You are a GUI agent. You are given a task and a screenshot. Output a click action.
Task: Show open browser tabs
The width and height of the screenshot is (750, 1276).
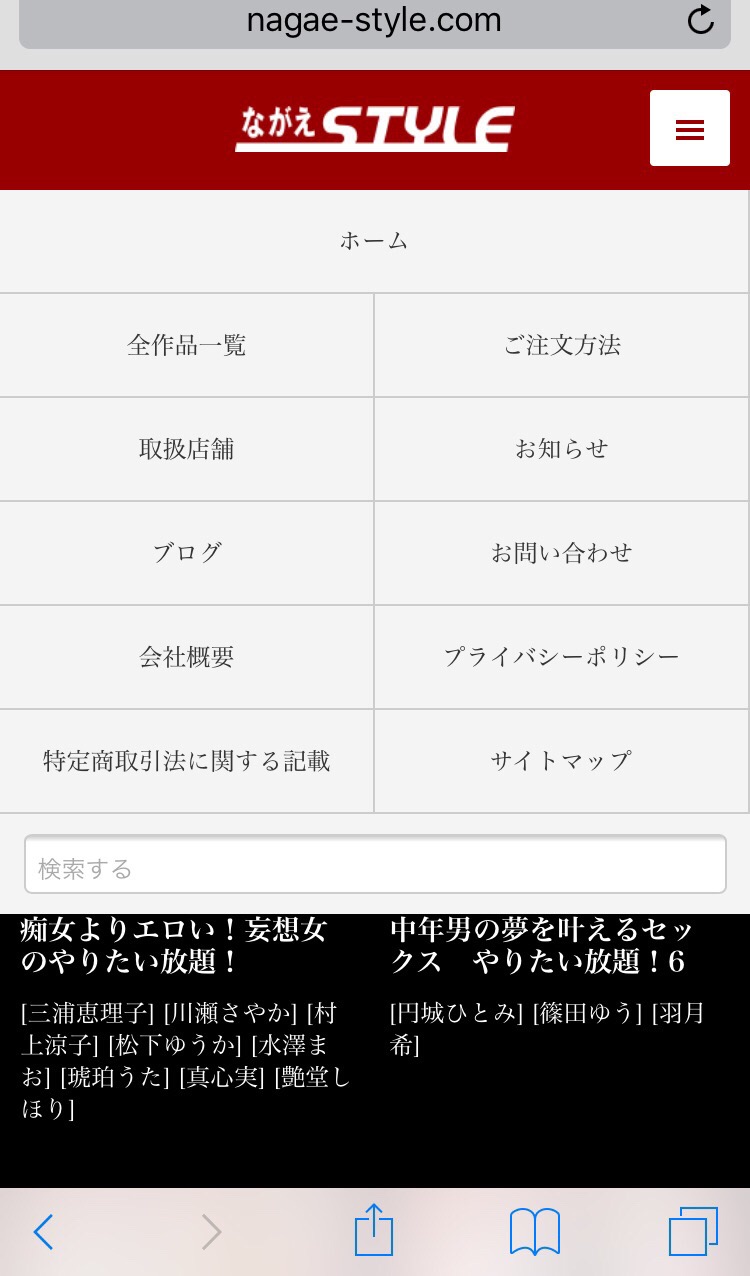[694, 1231]
